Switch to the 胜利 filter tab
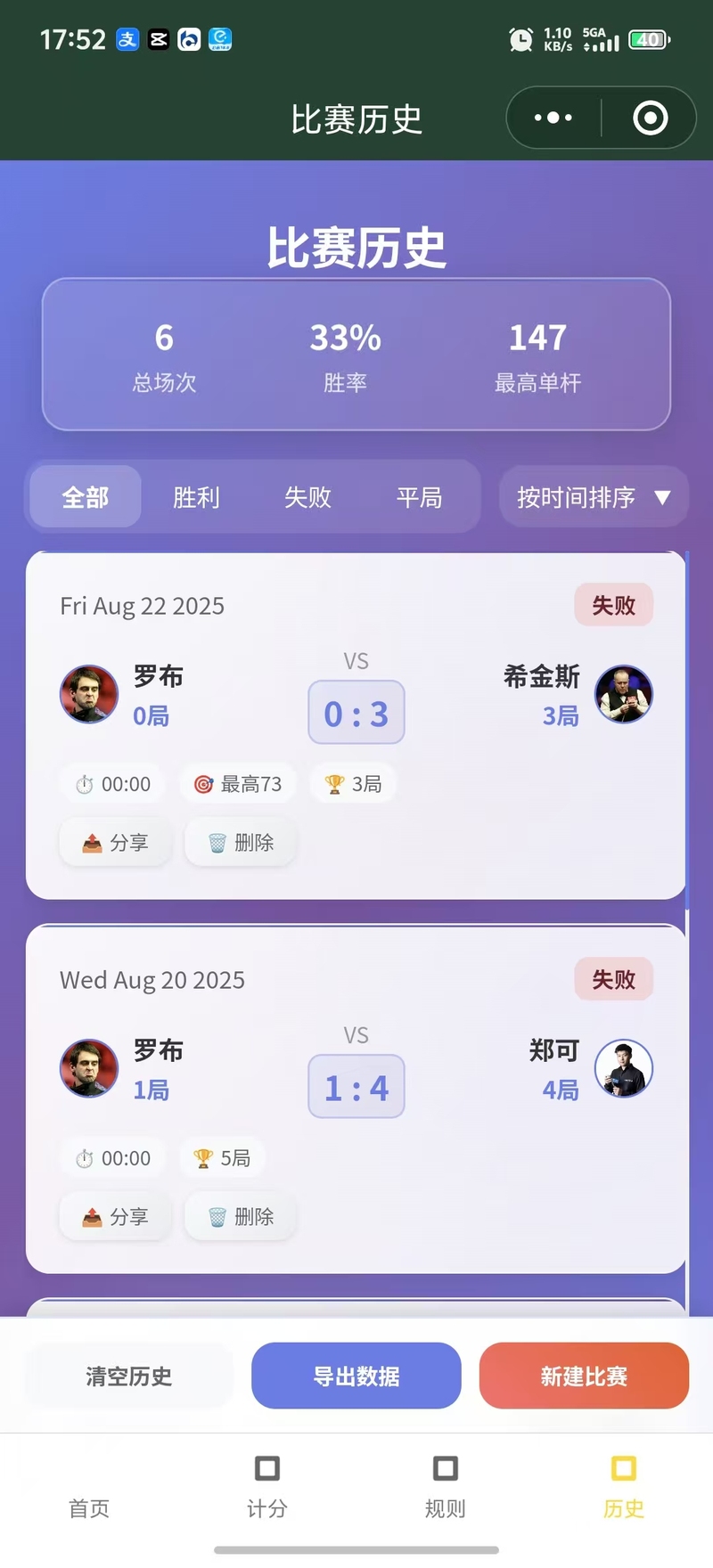The height and width of the screenshot is (1568, 713). [x=196, y=497]
